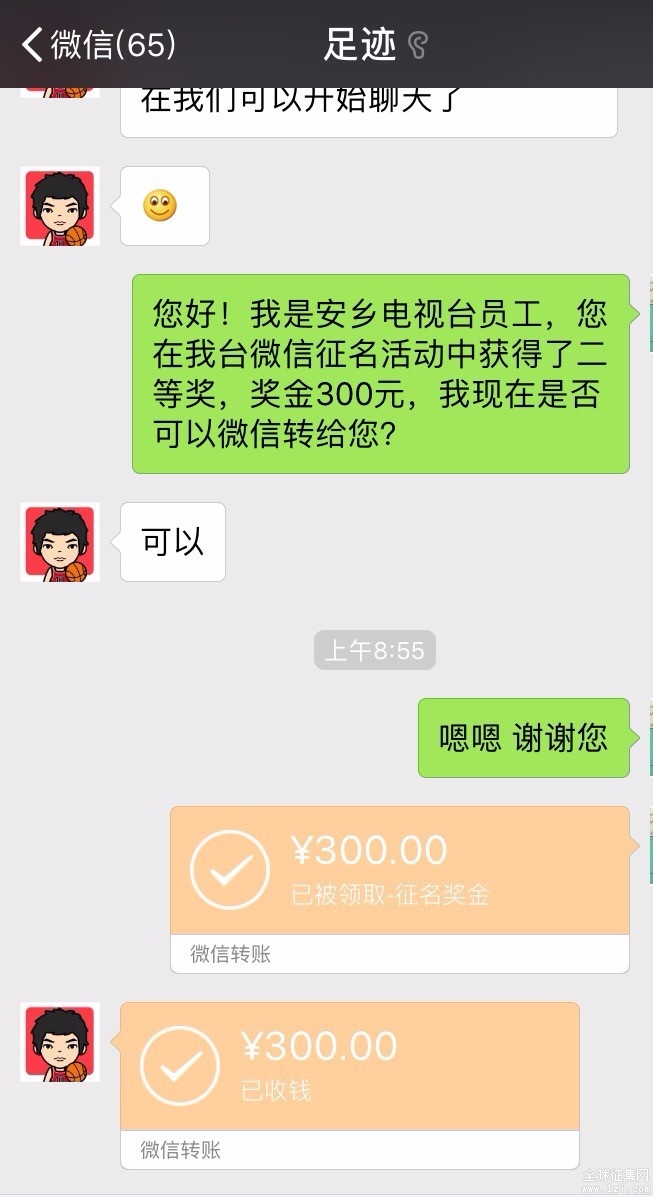Tap the avatar beside the 可以 message

(x=60, y=542)
